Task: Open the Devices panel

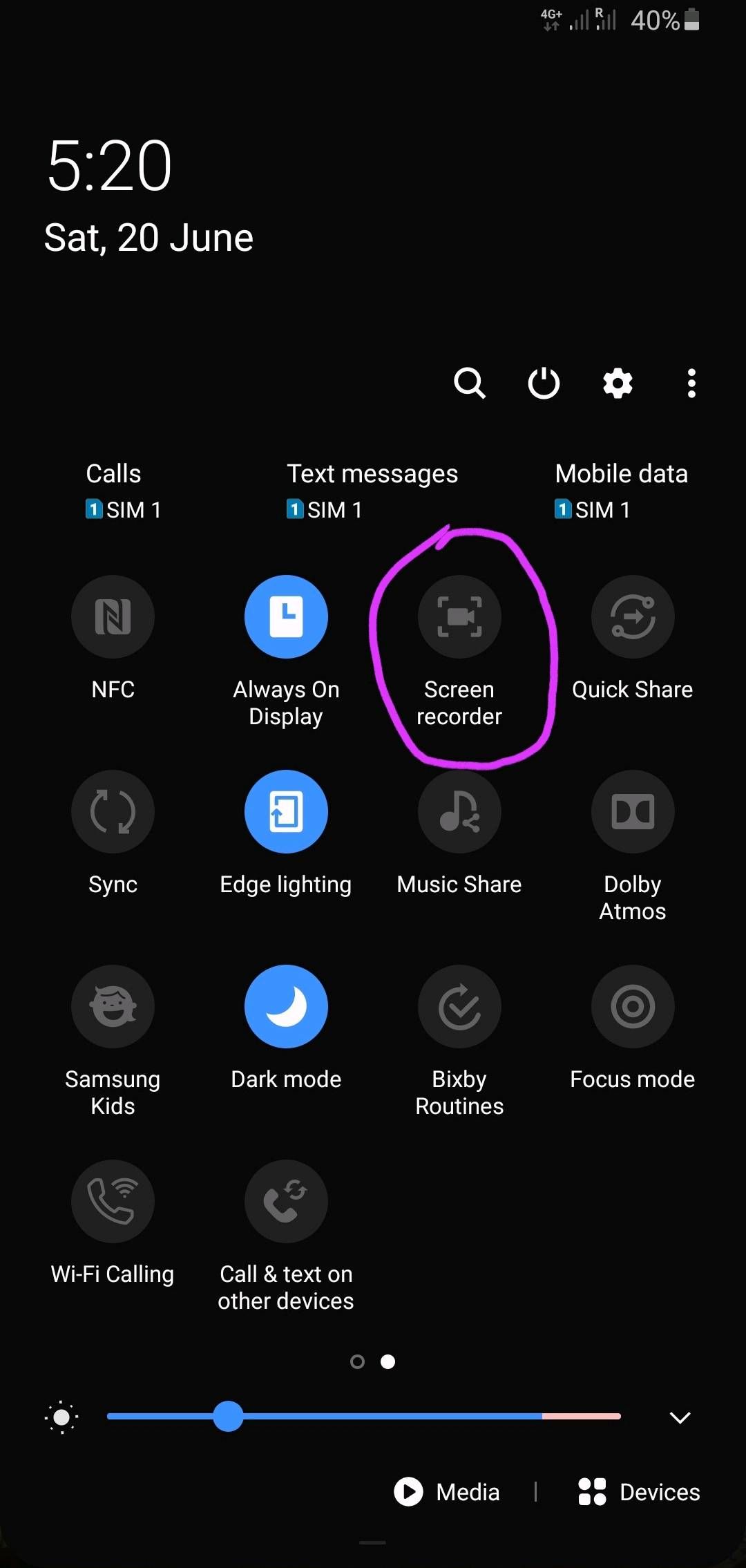Action: [640, 1491]
